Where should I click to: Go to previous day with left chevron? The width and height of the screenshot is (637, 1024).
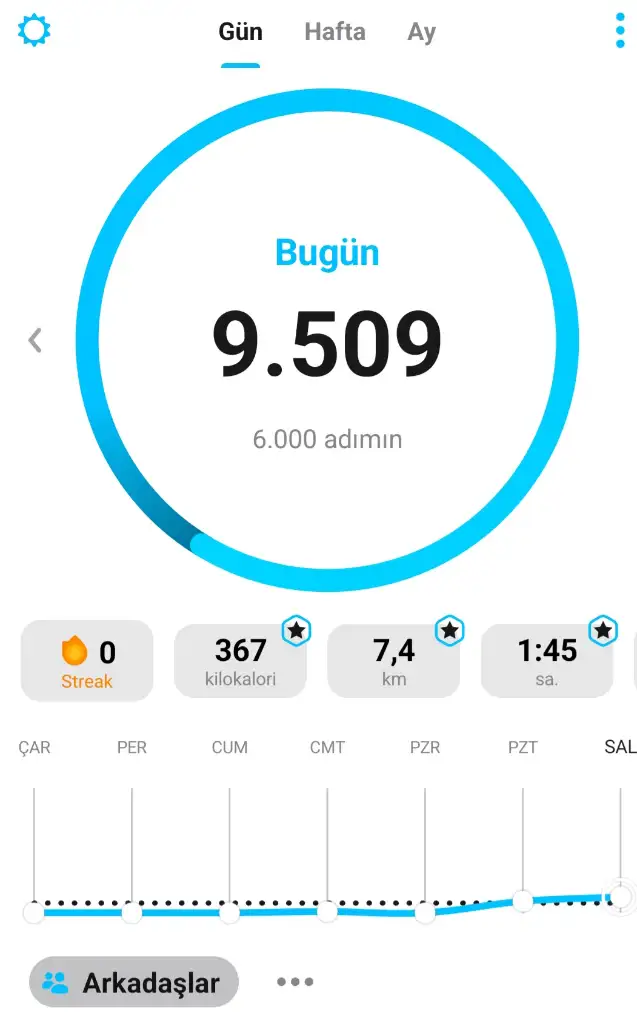pos(35,341)
